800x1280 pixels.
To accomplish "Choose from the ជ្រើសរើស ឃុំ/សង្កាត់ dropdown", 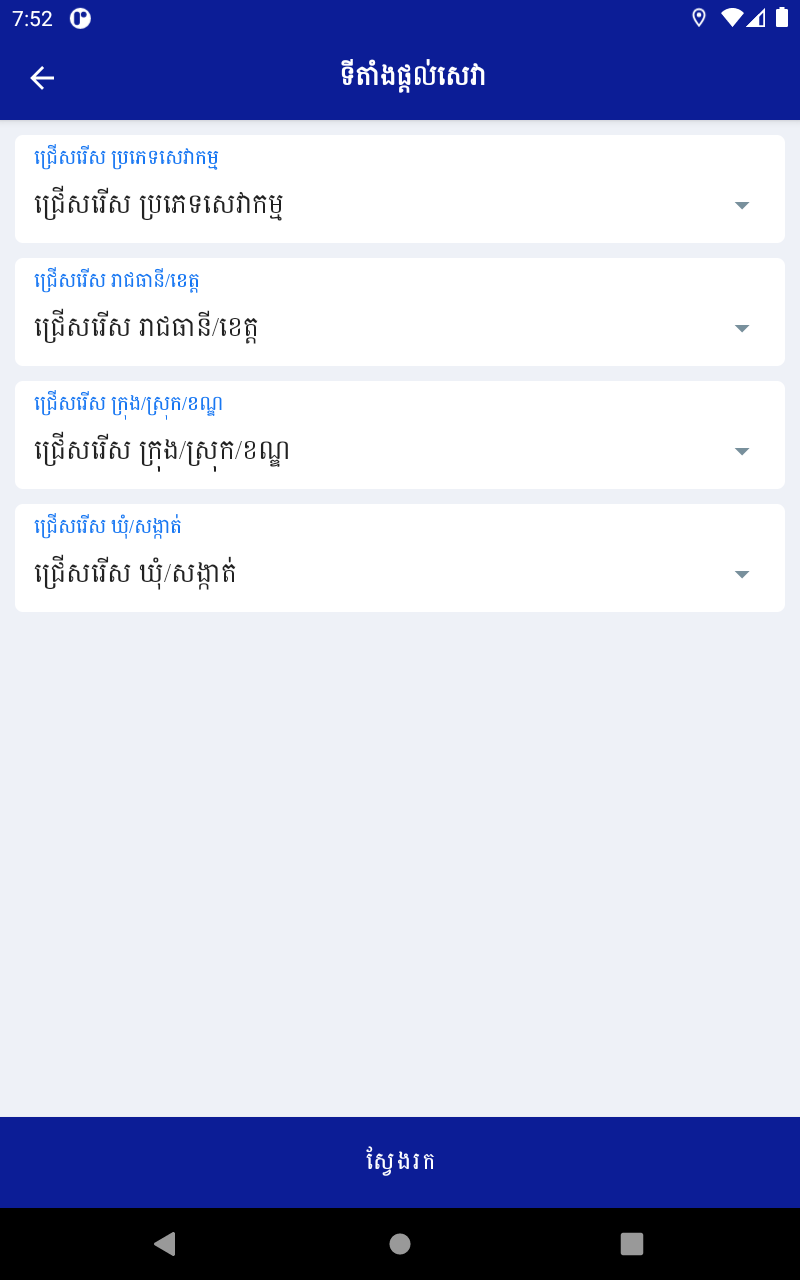I will tap(400, 574).
